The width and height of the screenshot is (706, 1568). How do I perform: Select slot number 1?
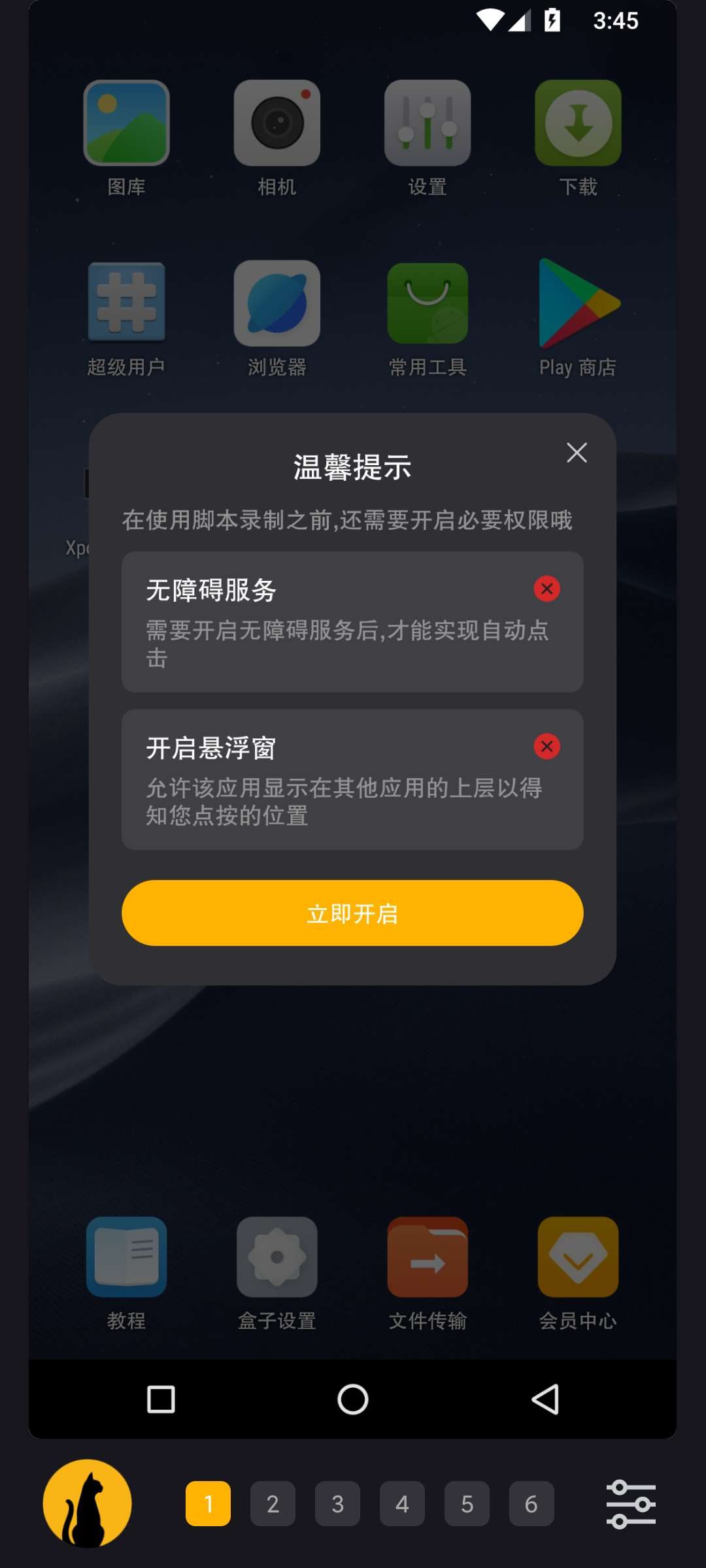pos(208,1503)
